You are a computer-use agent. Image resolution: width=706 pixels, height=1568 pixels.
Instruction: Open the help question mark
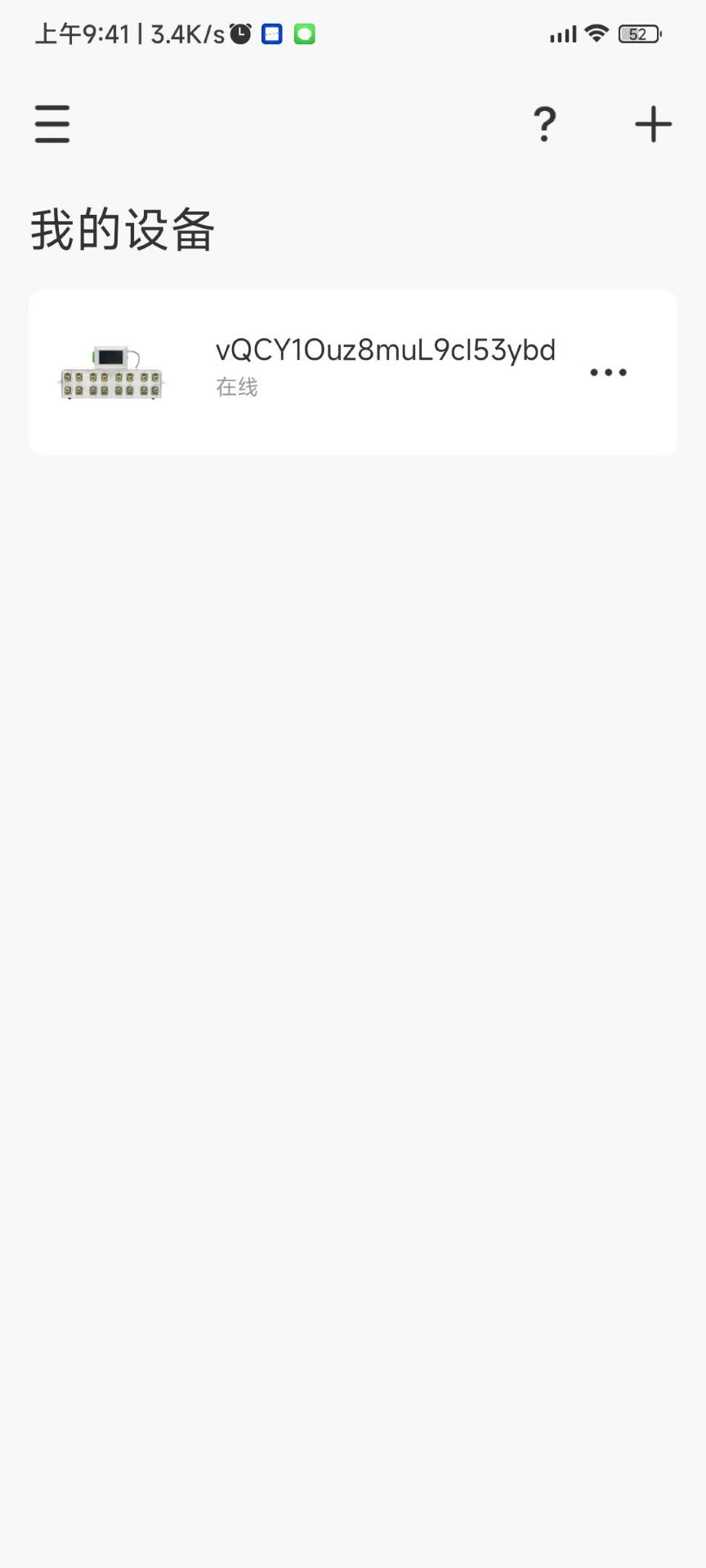pos(545,124)
